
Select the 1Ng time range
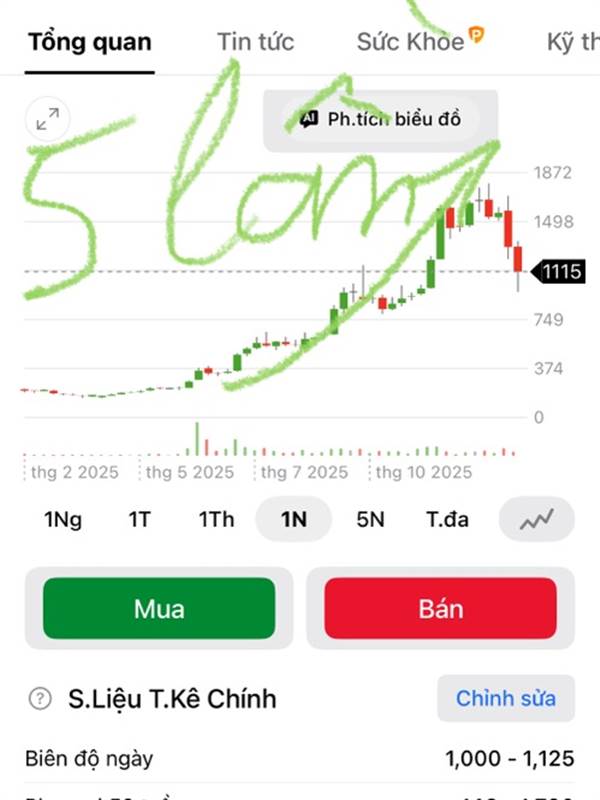point(63,519)
